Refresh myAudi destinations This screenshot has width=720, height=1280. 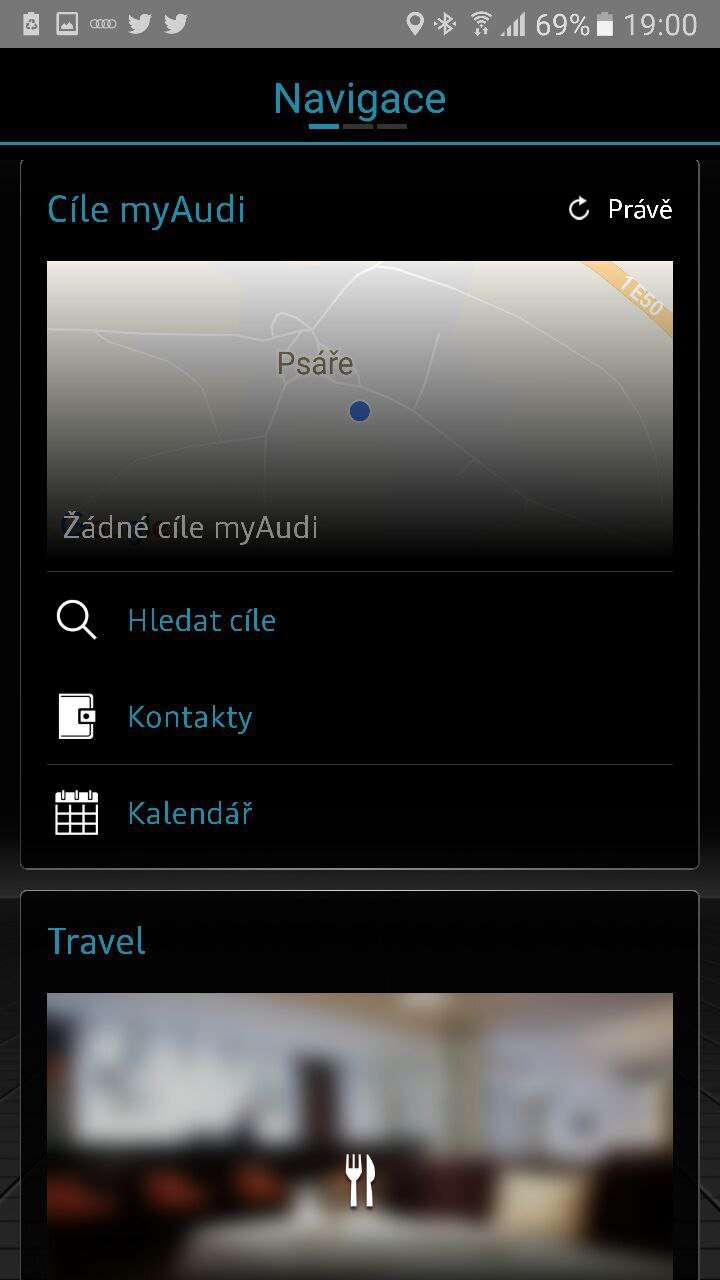coord(620,209)
